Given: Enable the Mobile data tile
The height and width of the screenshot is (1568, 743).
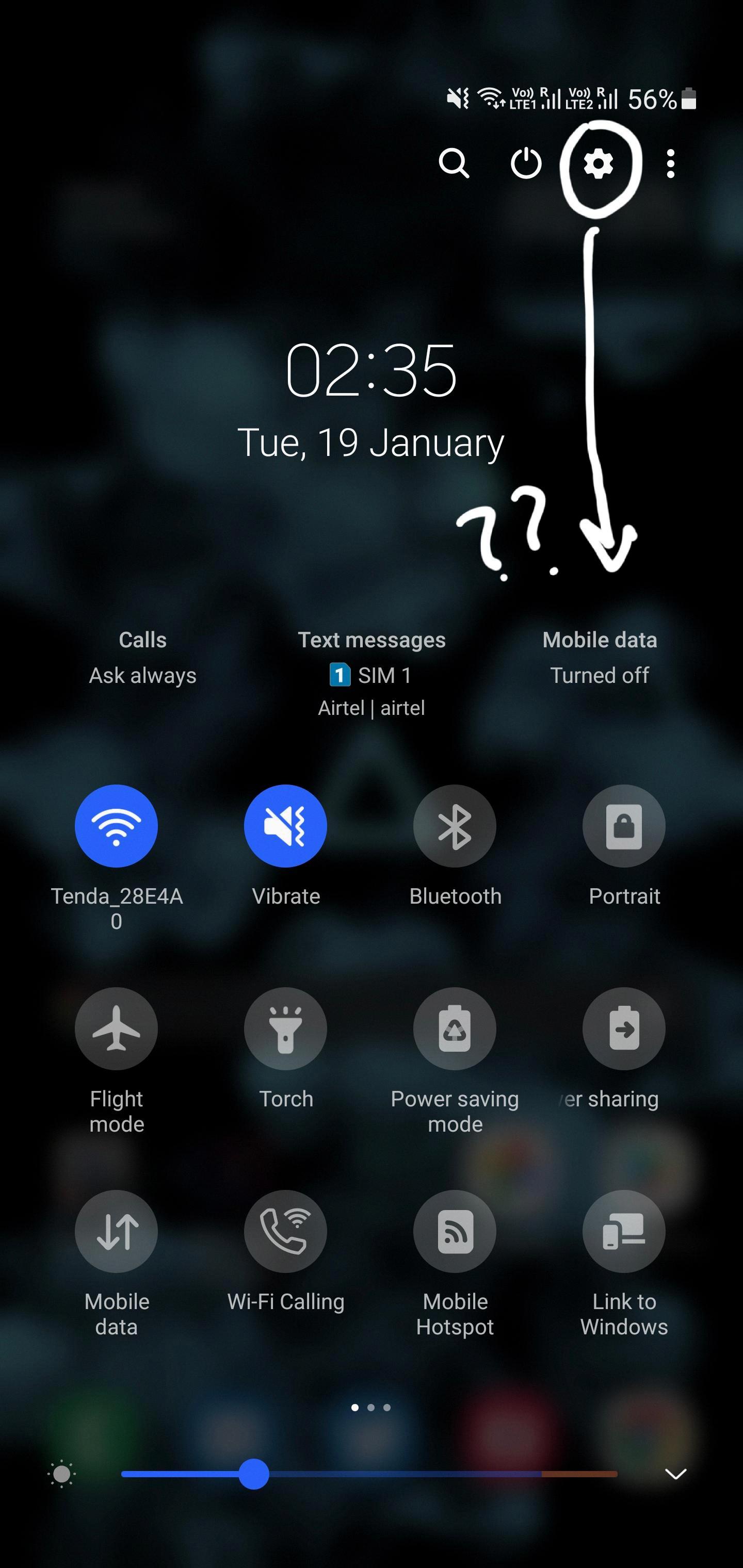Looking at the screenshot, I should [x=116, y=1231].
